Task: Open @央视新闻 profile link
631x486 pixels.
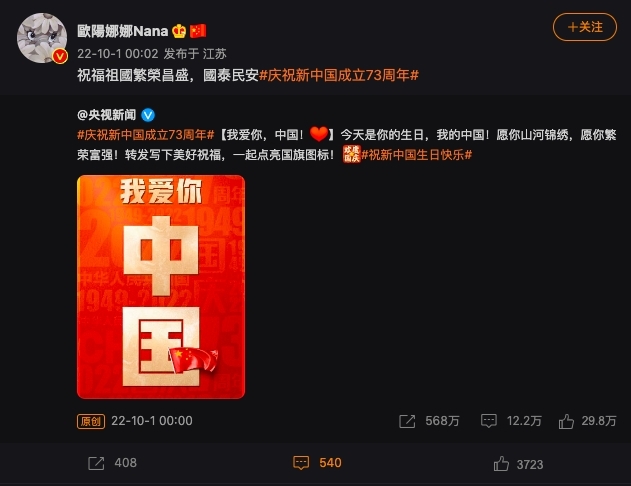Action: pyautogui.click(x=107, y=115)
